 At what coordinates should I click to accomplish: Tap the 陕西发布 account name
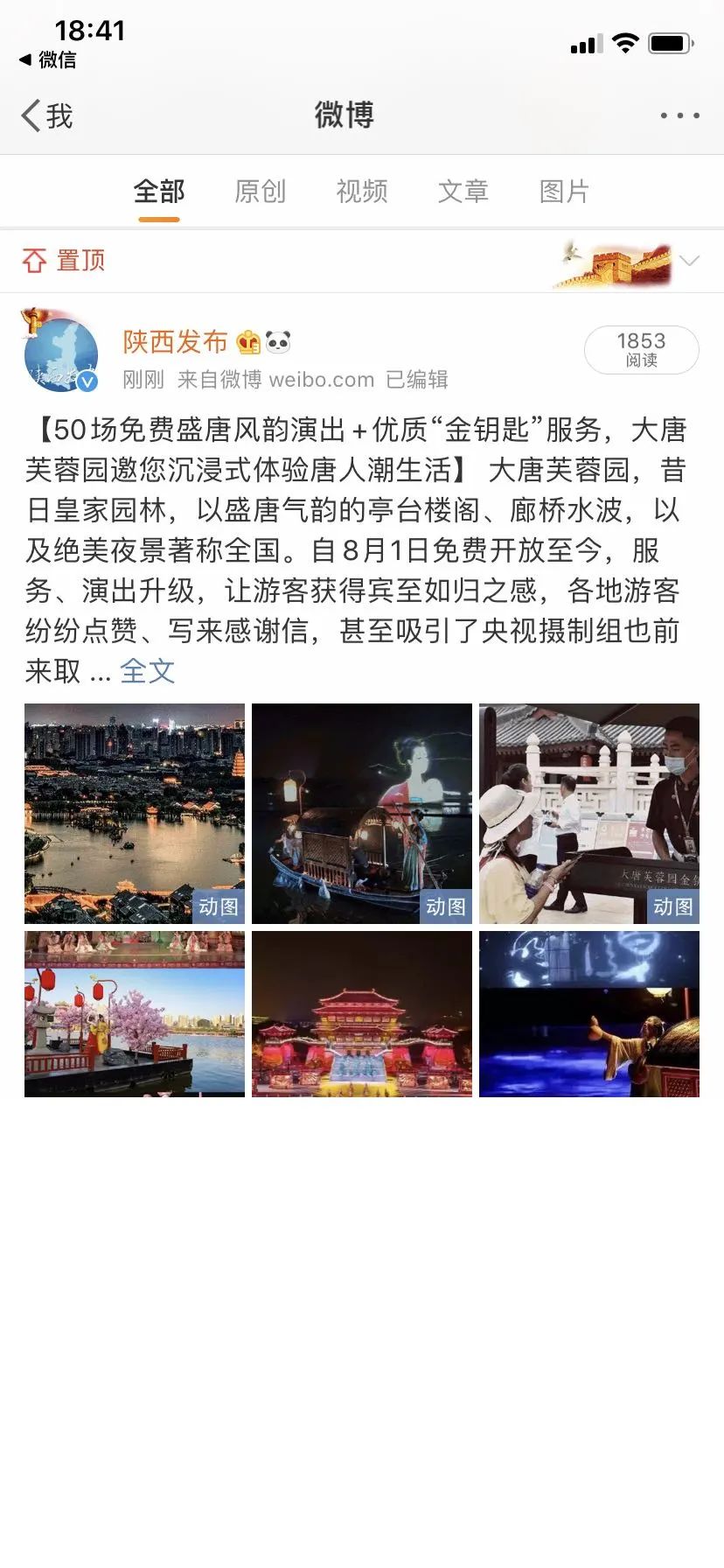point(175,342)
